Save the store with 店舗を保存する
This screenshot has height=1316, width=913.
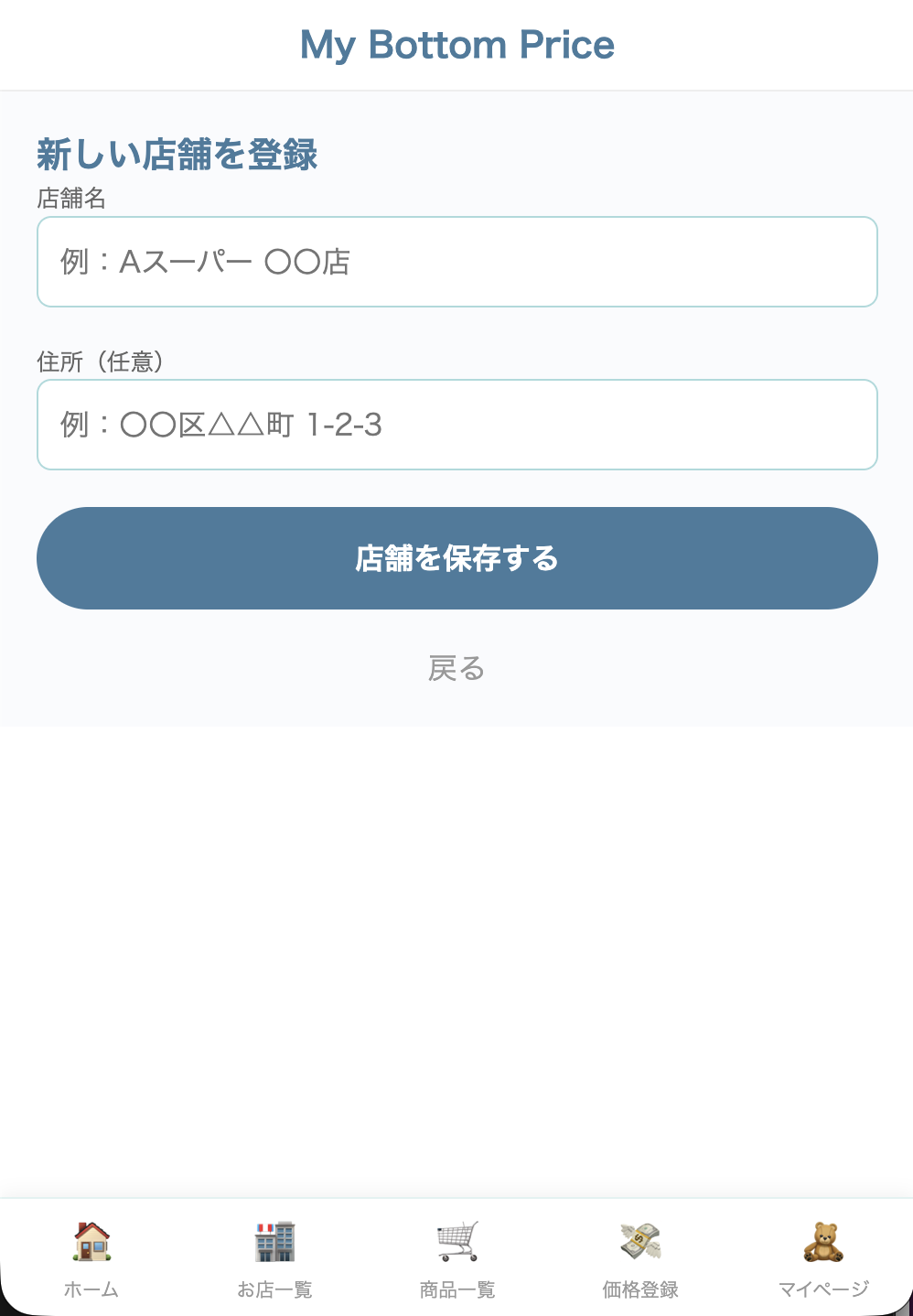(x=456, y=558)
